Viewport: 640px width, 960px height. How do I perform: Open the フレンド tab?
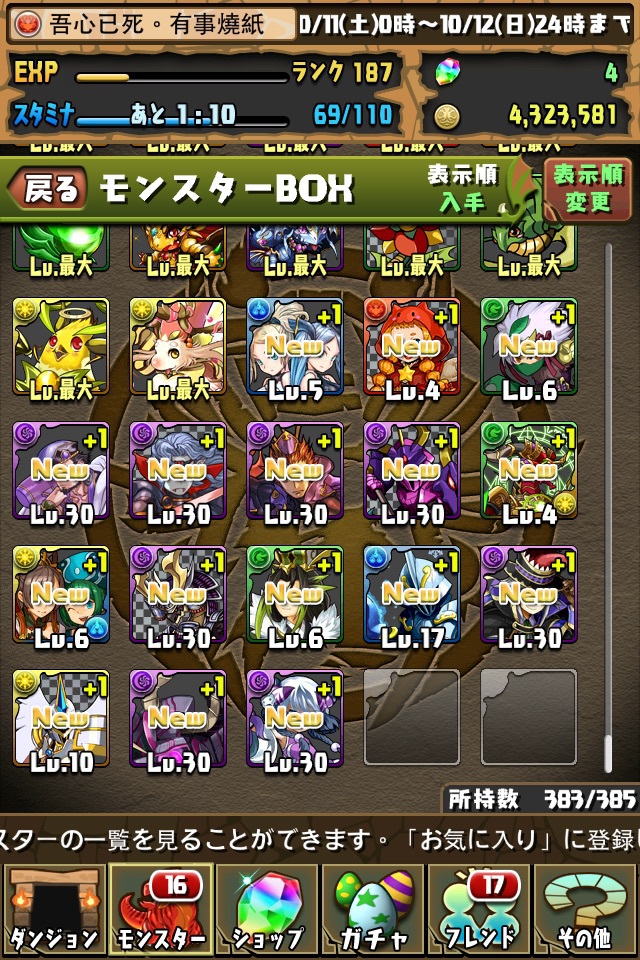point(480,910)
